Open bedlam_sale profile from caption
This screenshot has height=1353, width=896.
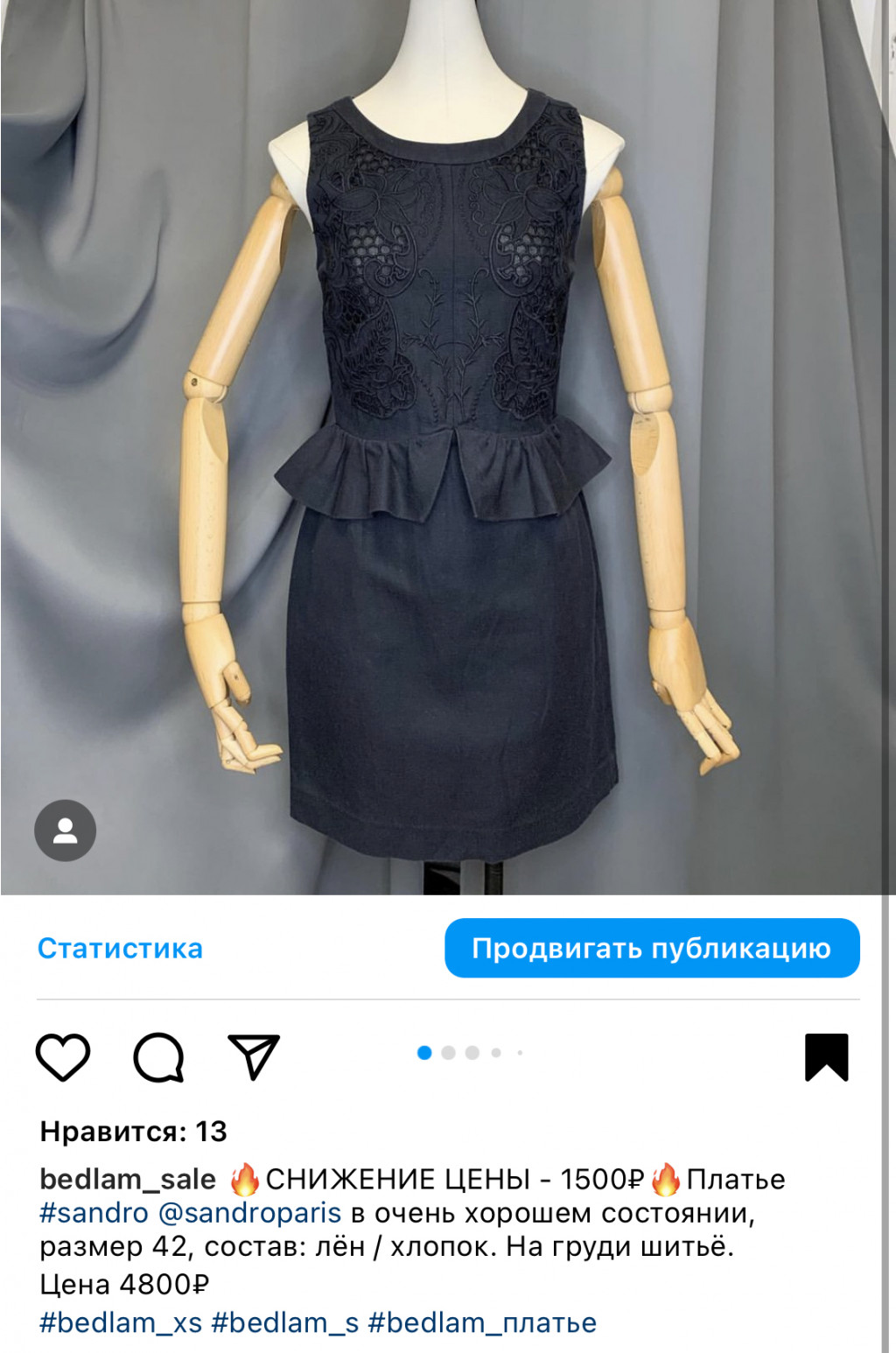pos(128,1180)
